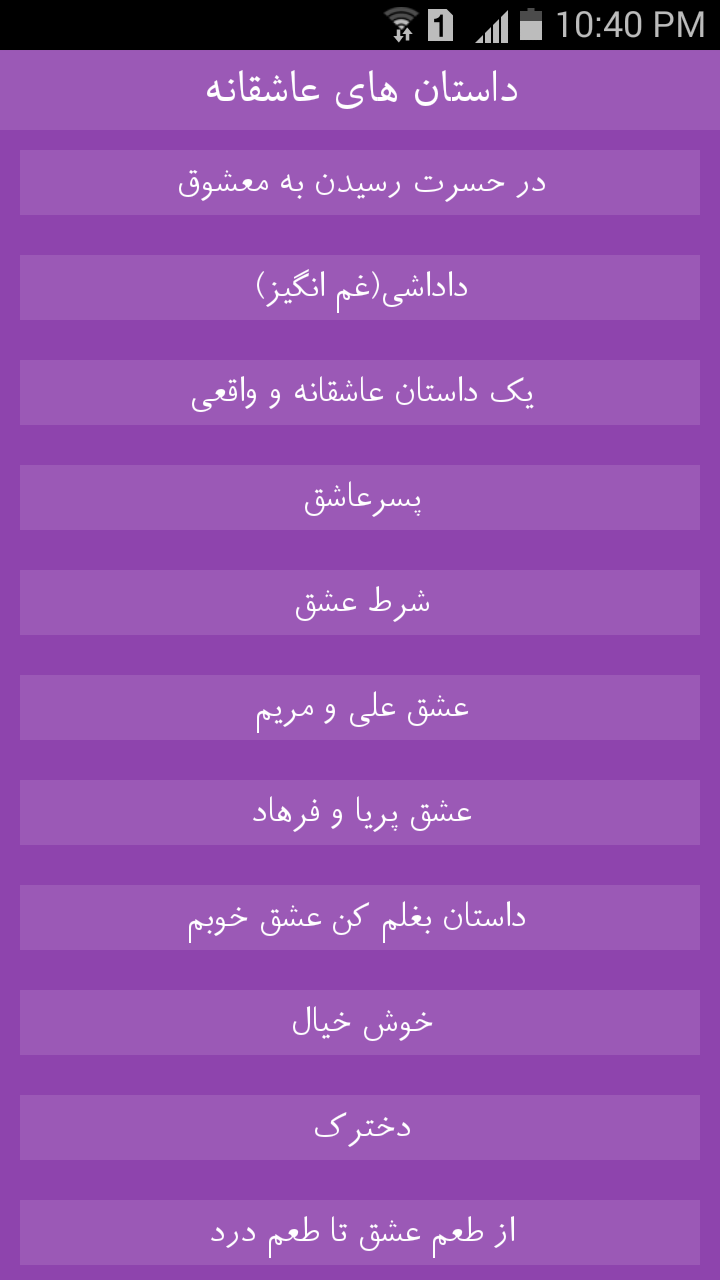Select 'داستان بغلم کن عشق خوبم'
This screenshot has width=720, height=1280.
[360, 917]
